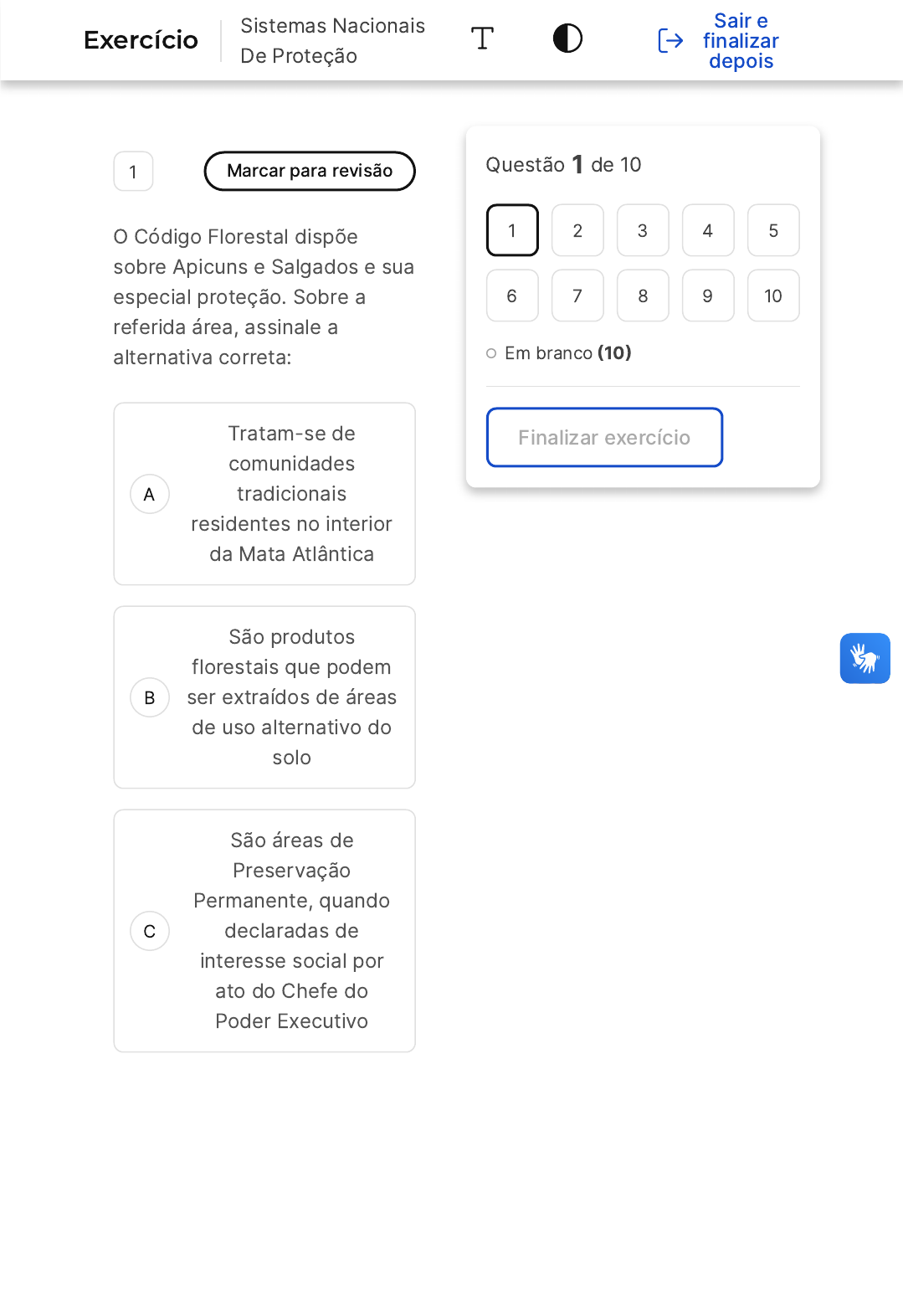This screenshot has width=903, height=1316.
Task: Navigate to question 5
Action: (773, 230)
